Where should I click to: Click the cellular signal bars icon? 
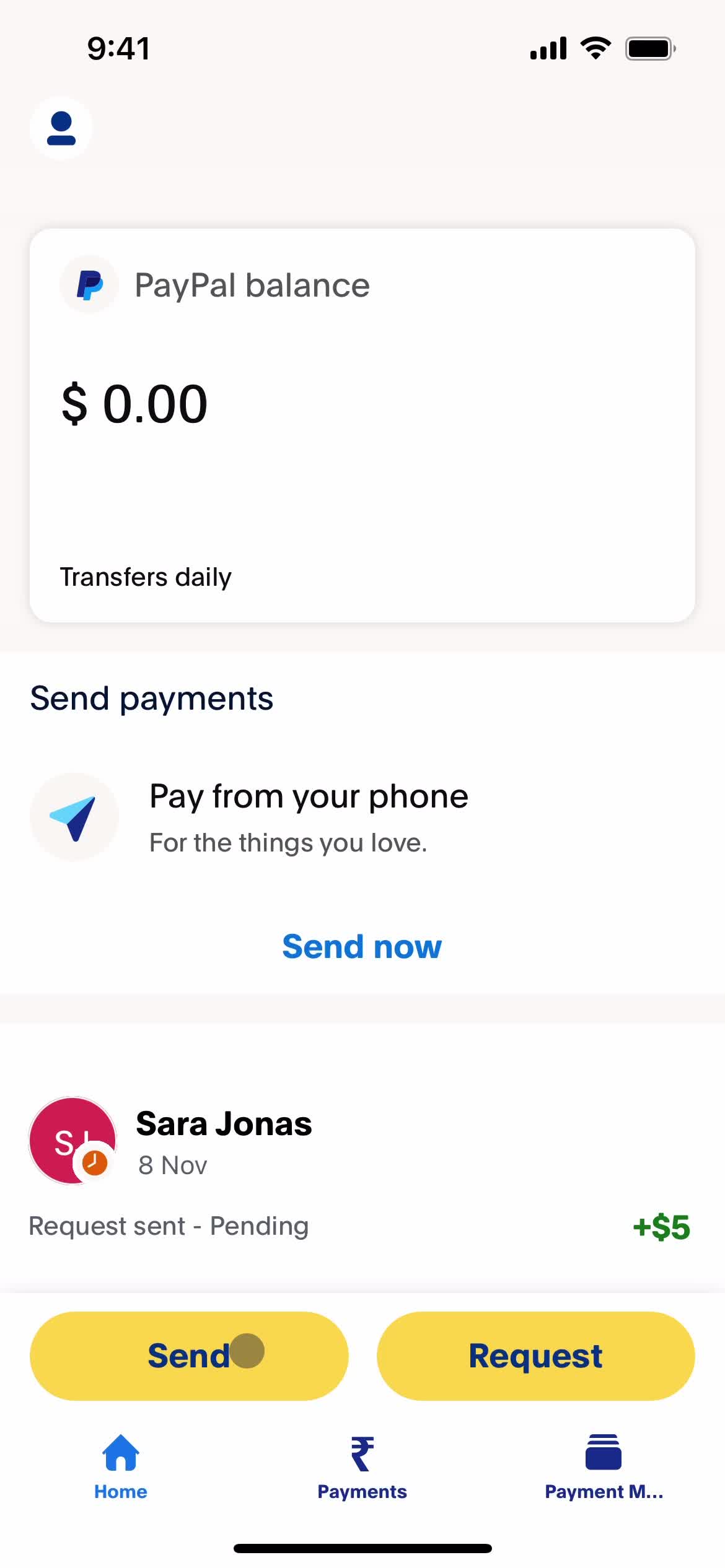click(x=548, y=46)
